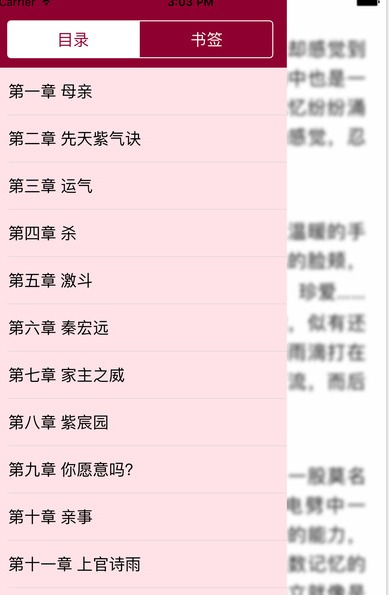Tap the blurred reading page to close drawer
Screen dimensions: 389x595
point(337,304)
